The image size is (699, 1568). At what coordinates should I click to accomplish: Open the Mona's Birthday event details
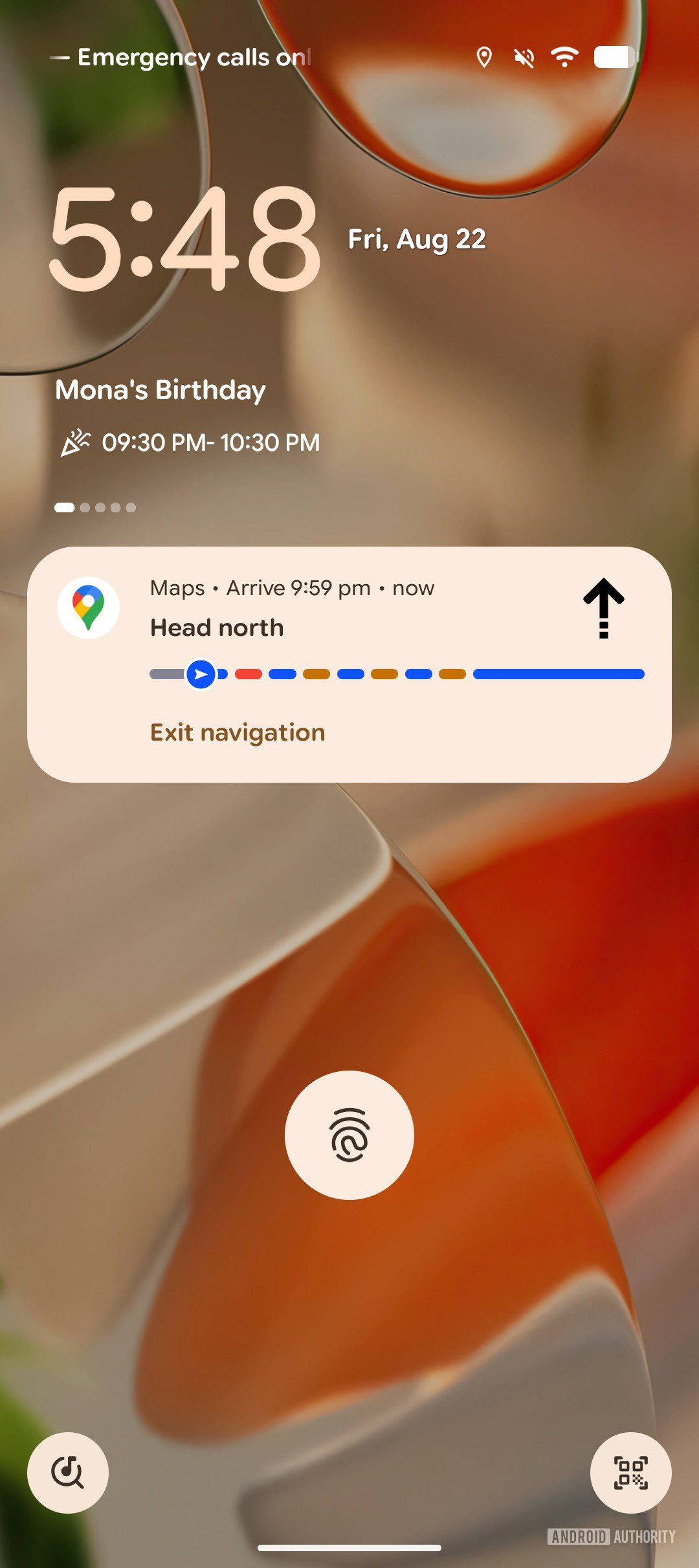[159, 389]
